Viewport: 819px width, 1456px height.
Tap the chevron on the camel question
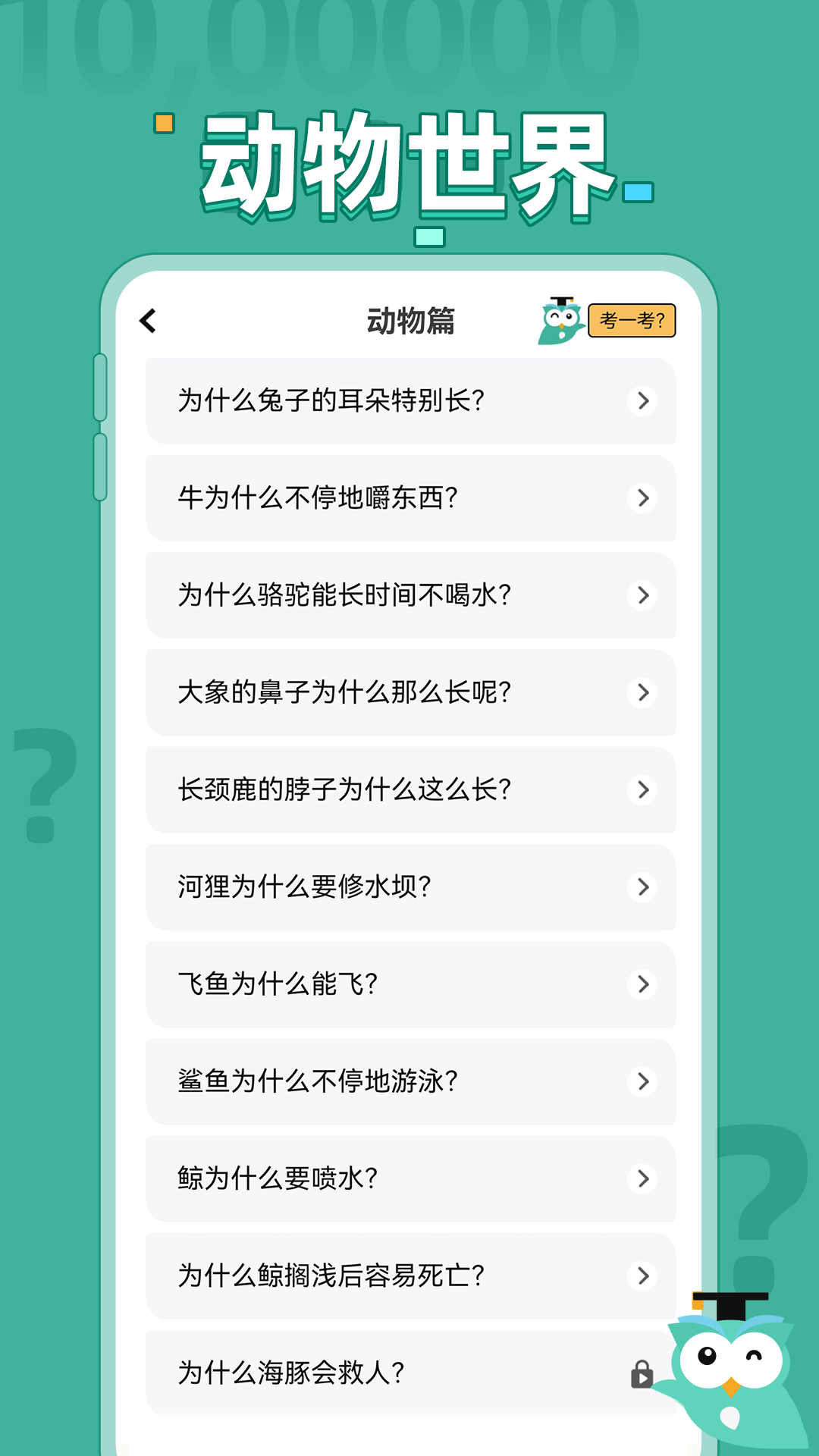point(643,596)
